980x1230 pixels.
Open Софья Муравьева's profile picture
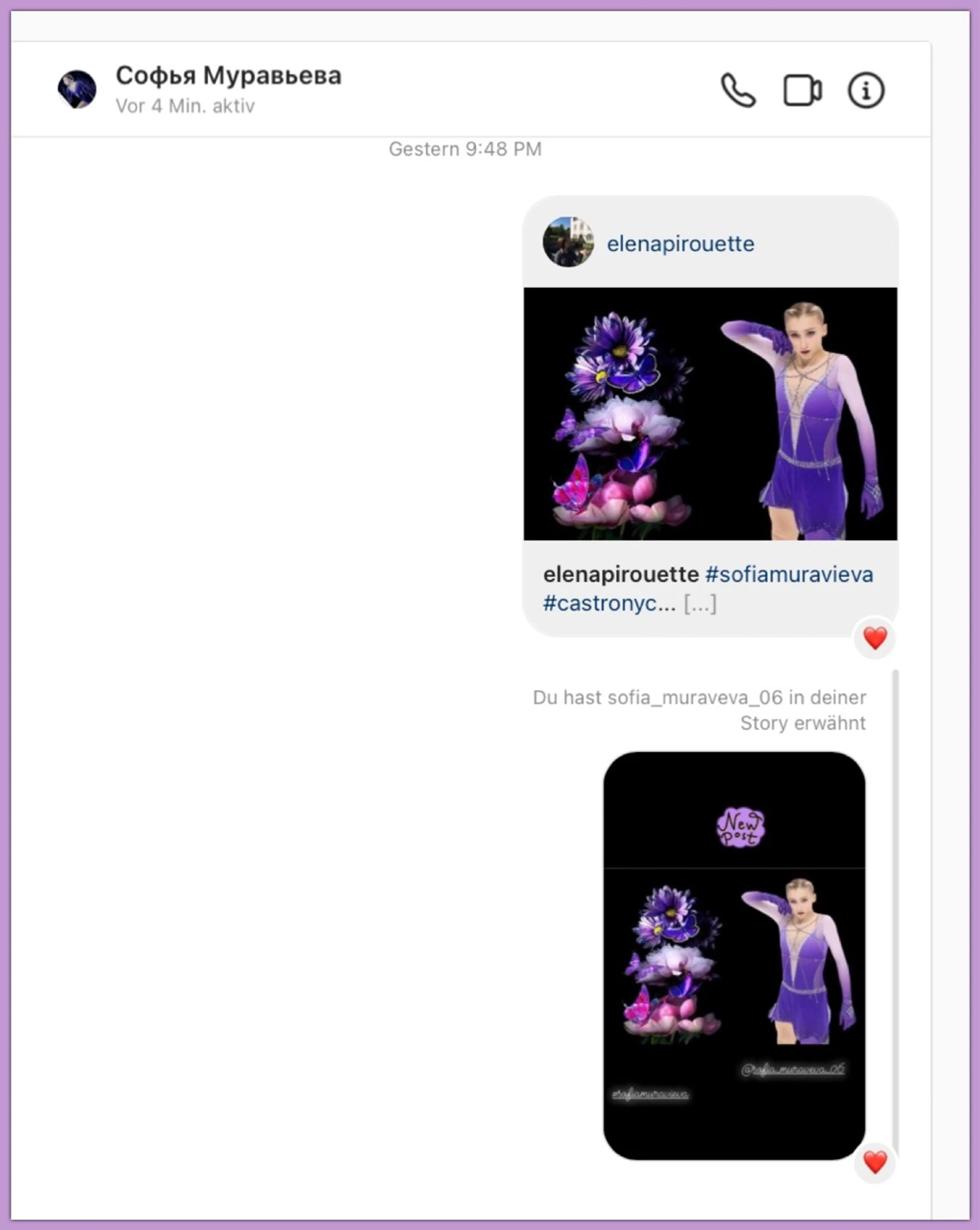(77, 89)
